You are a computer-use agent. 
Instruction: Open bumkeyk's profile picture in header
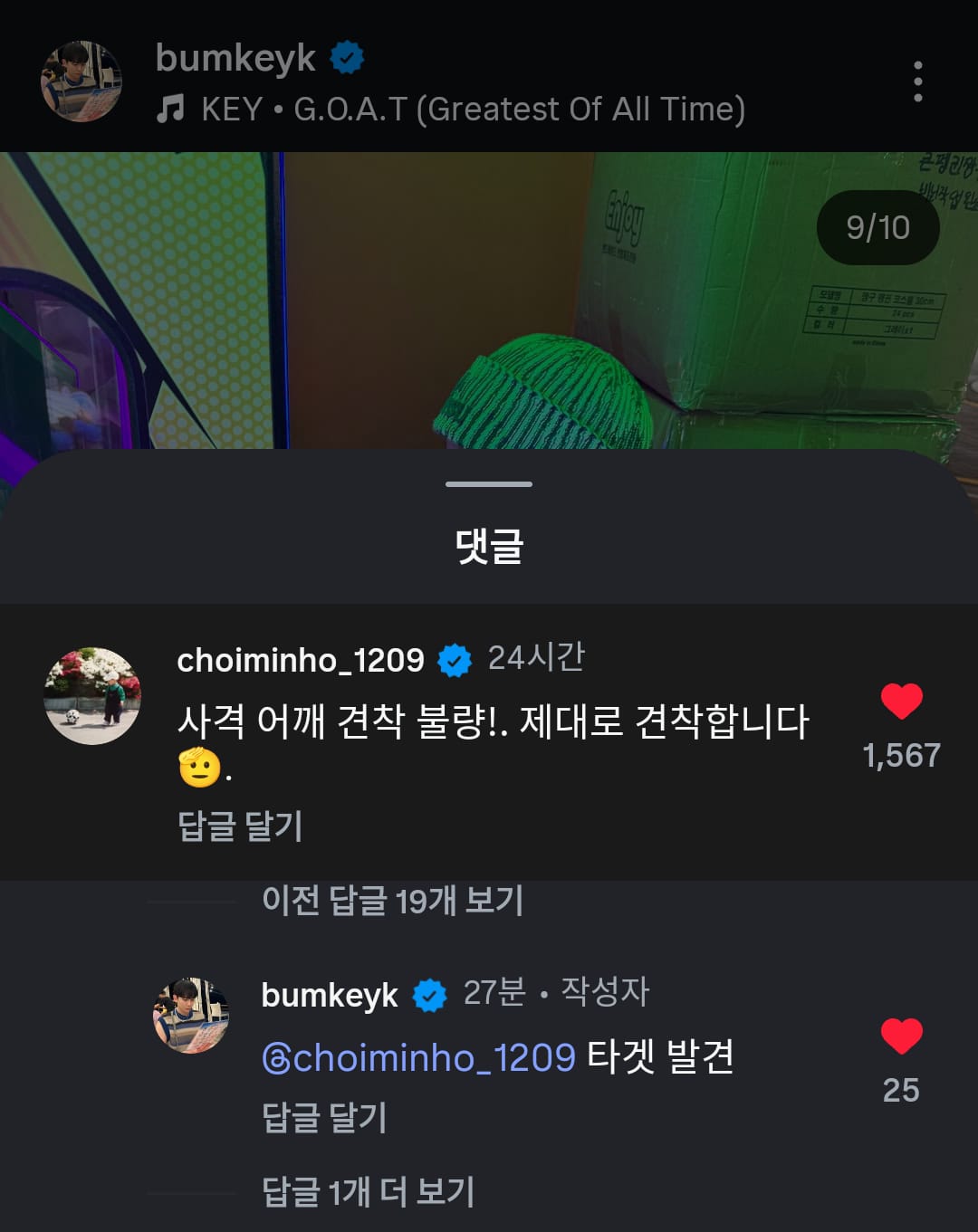coord(81,81)
